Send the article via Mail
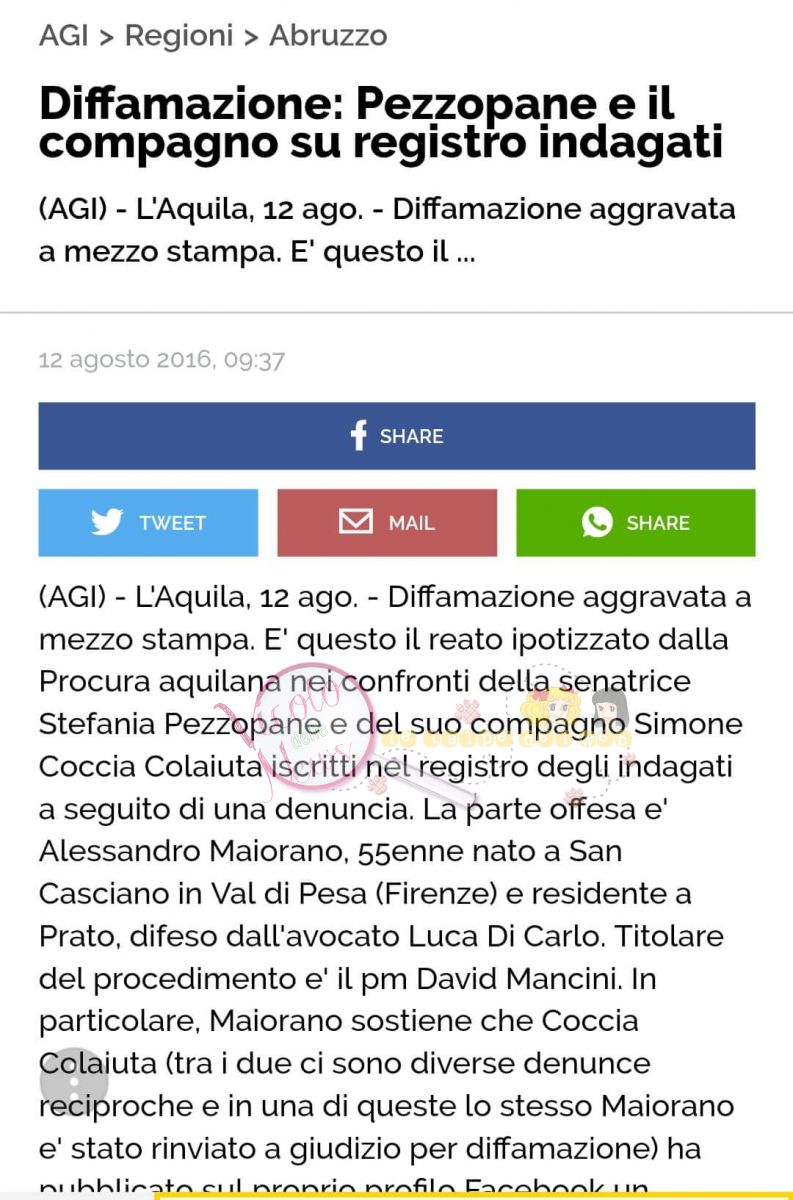 tap(386, 522)
